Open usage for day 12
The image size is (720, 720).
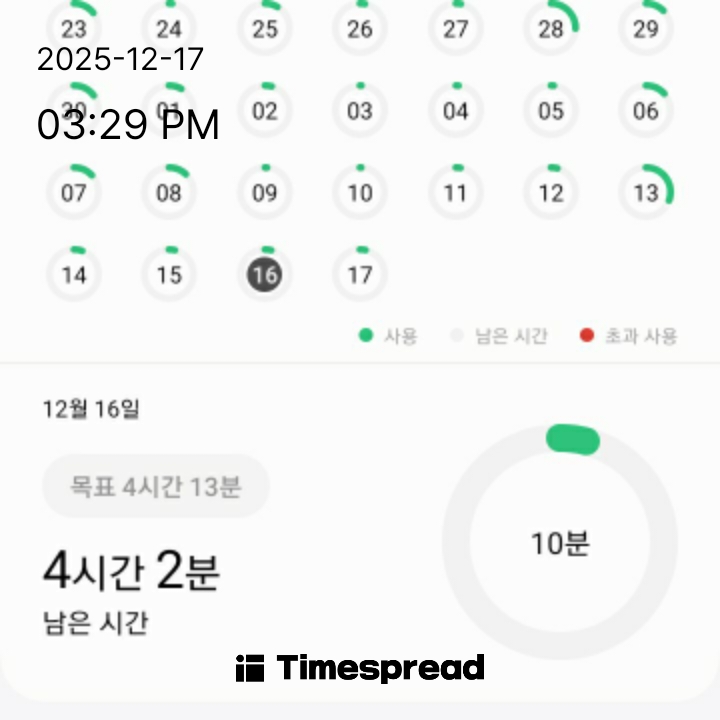pyautogui.click(x=551, y=192)
